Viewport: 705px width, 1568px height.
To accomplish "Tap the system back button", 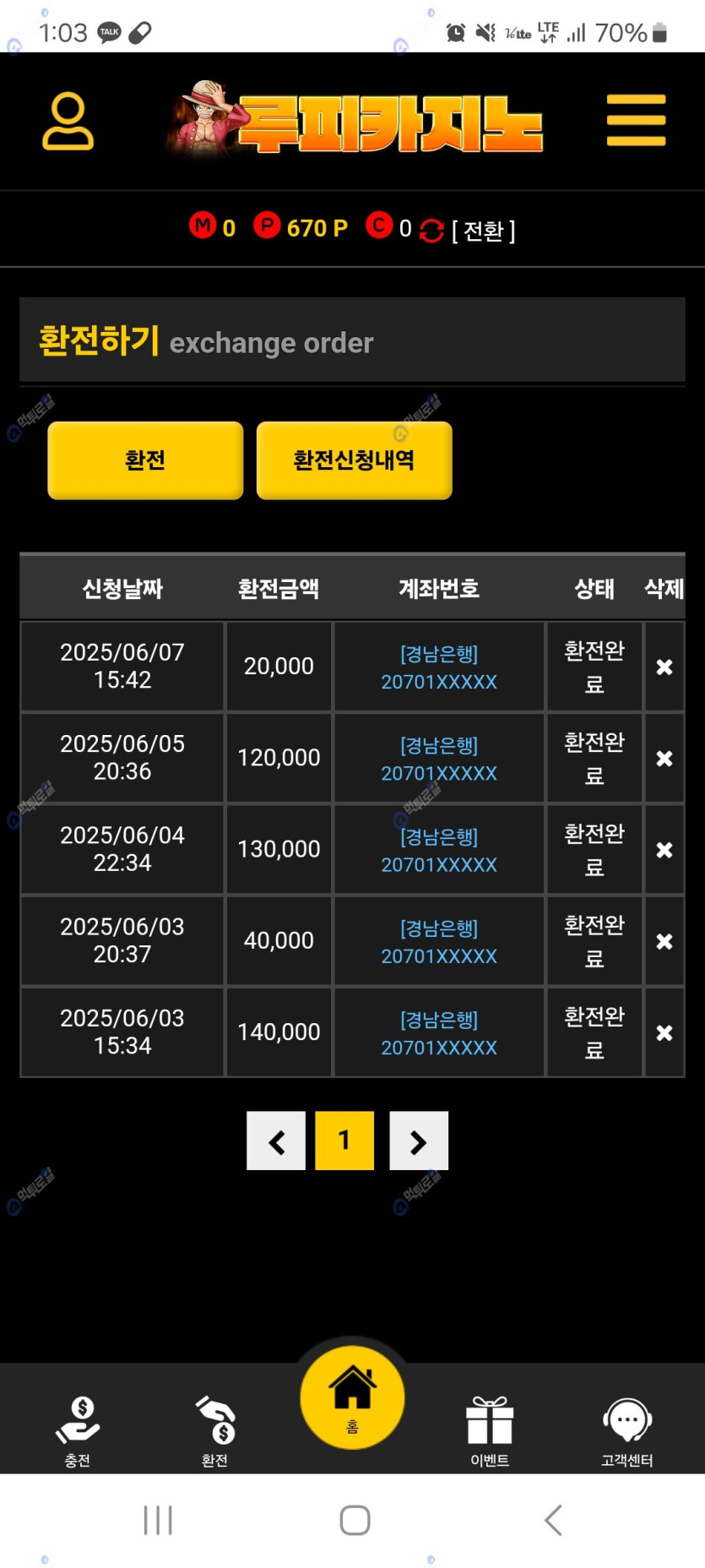I will (x=553, y=1520).
